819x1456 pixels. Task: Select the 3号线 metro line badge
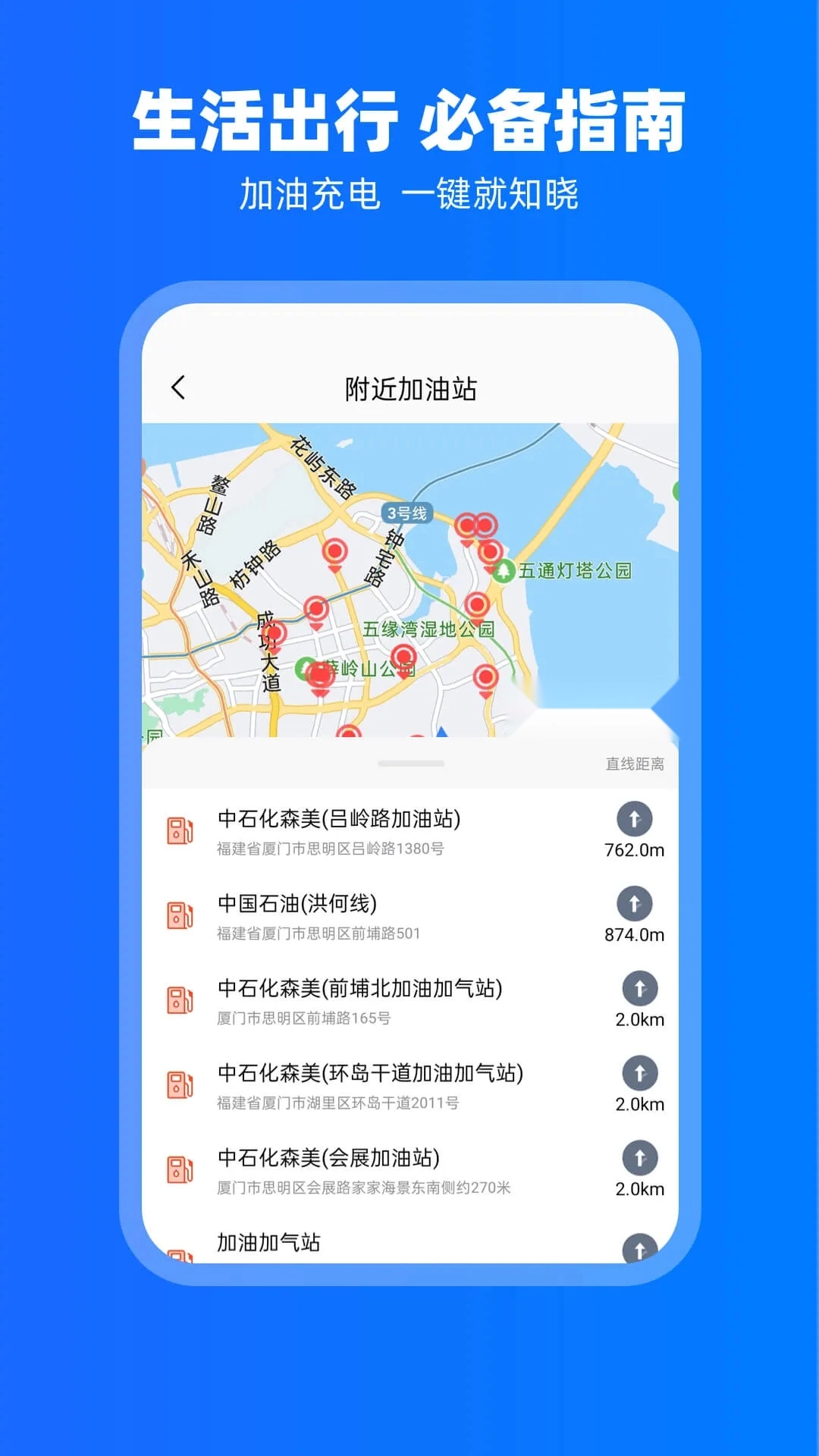coord(406,513)
